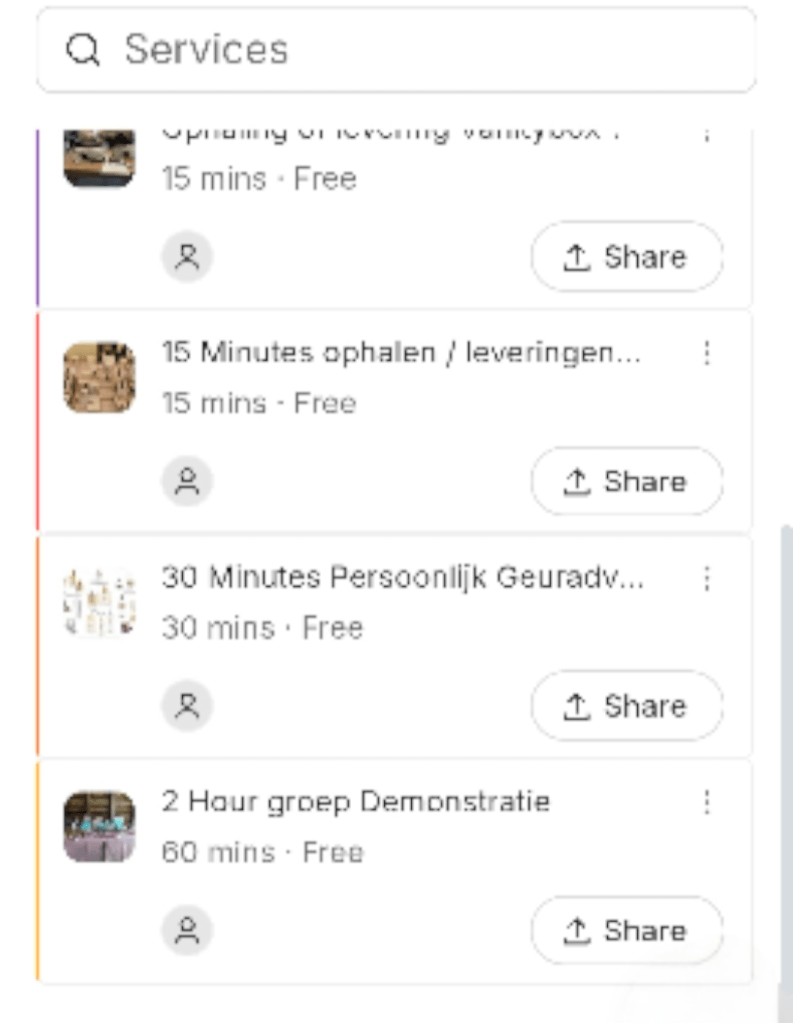The image size is (793, 1023).
Task: Open overflow menu for 30 Minutes Persoonlijk Geuradvies
Action: tap(707, 577)
